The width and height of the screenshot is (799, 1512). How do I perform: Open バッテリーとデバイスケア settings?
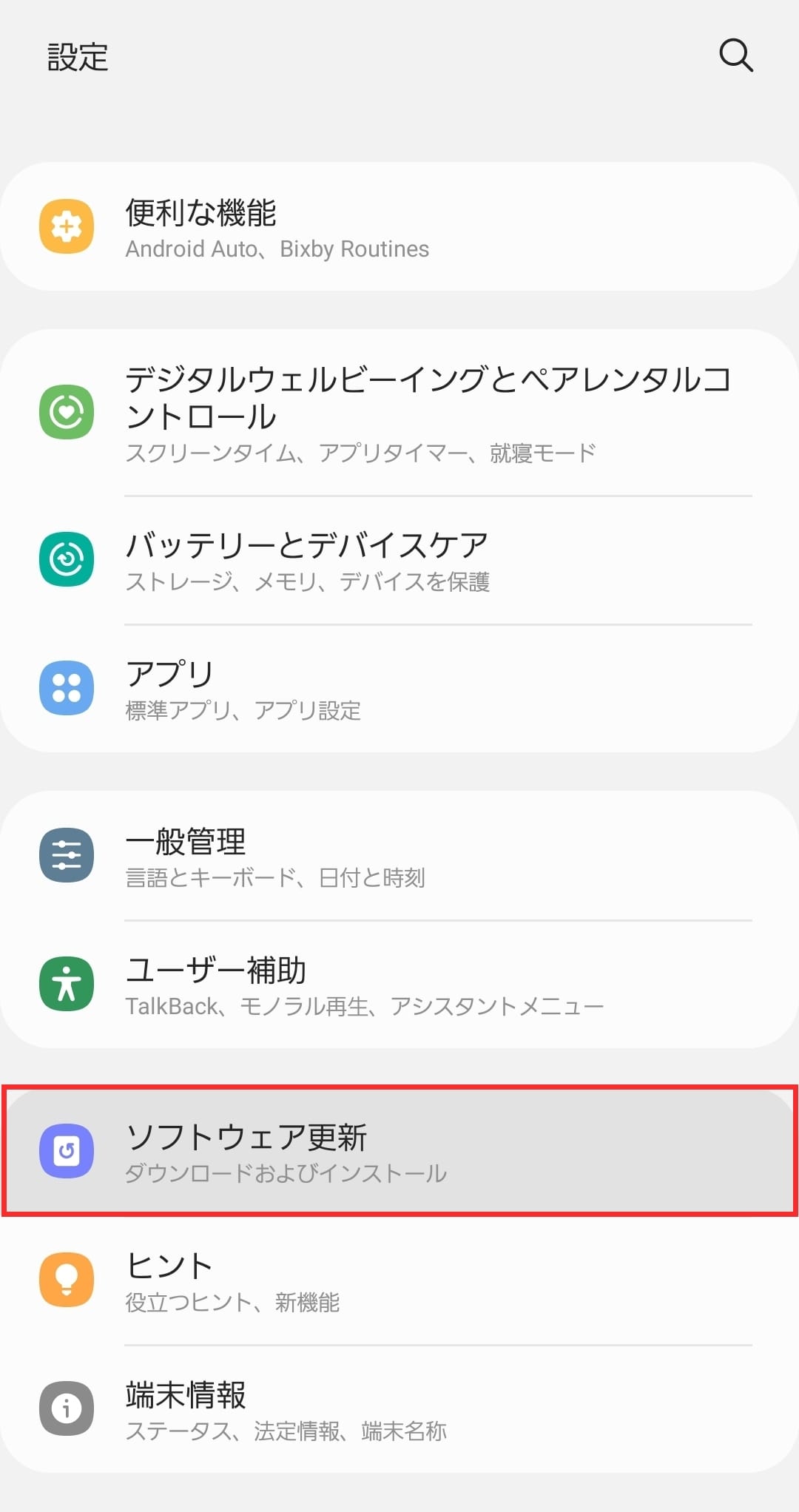point(399,558)
